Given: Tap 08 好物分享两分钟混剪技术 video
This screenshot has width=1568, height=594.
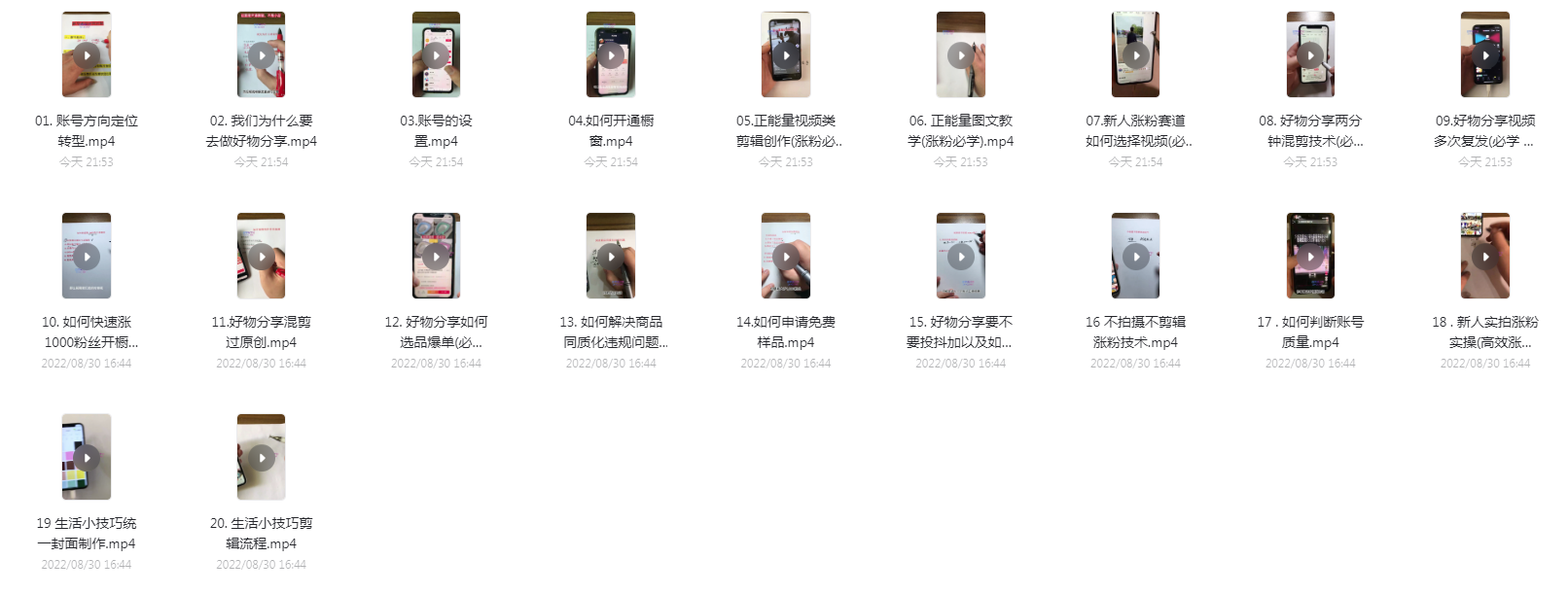Looking at the screenshot, I should click(1310, 55).
